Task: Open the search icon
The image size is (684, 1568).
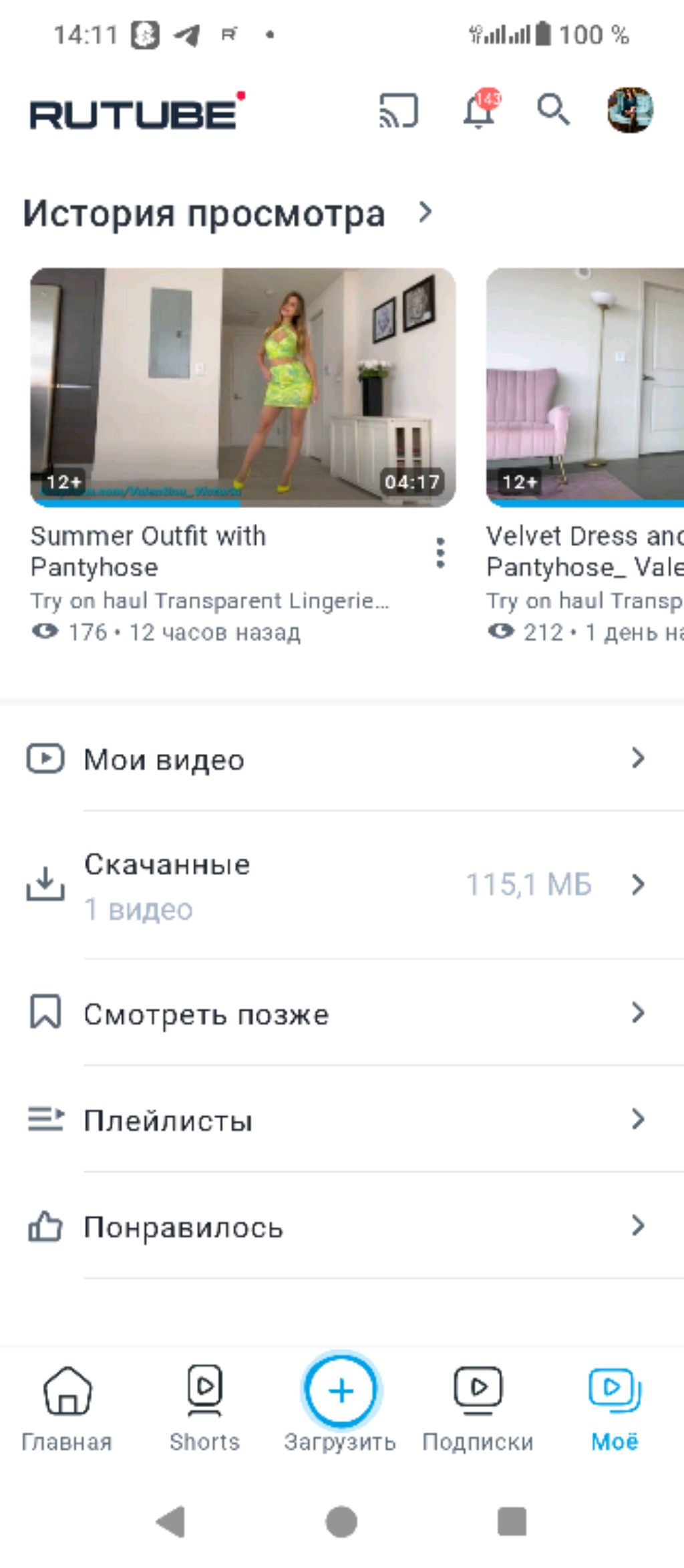Action: click(553, 110)
